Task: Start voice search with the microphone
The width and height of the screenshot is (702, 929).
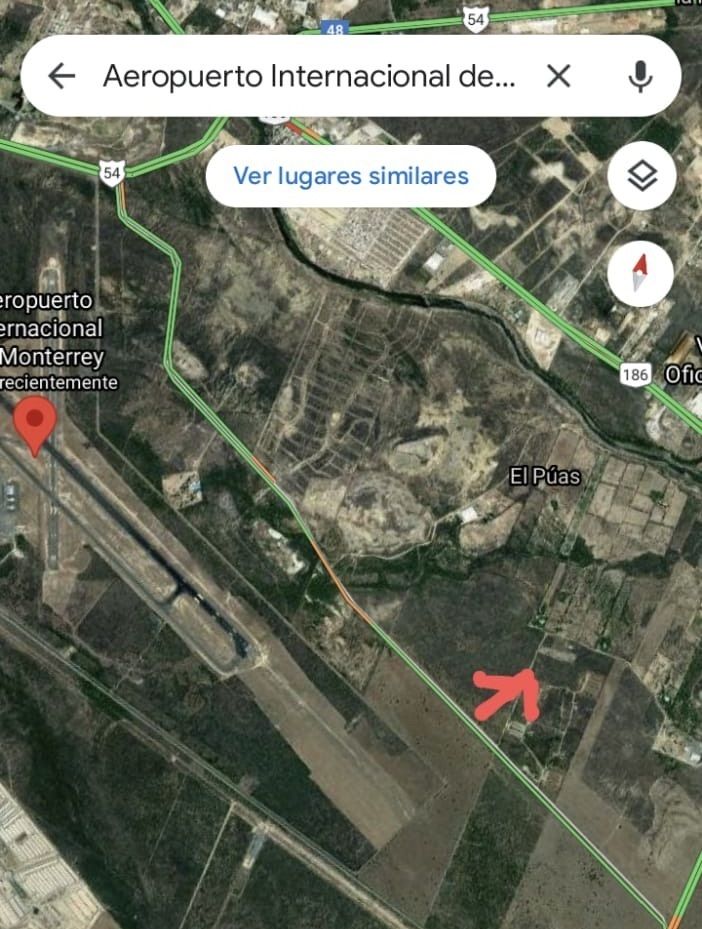Action: pyautogui.click(x=640, y=76)
